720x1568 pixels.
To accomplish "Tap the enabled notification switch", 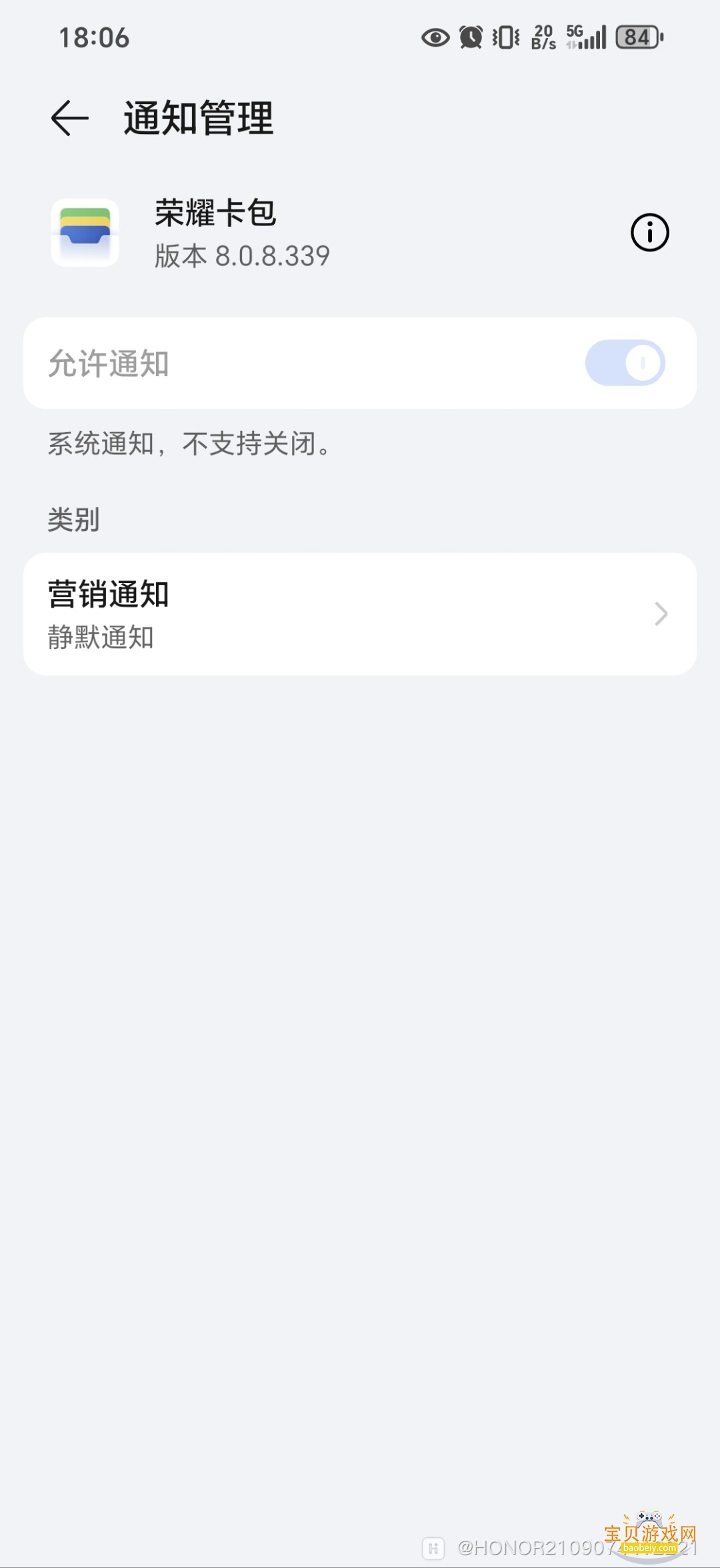I will (624, 362).
